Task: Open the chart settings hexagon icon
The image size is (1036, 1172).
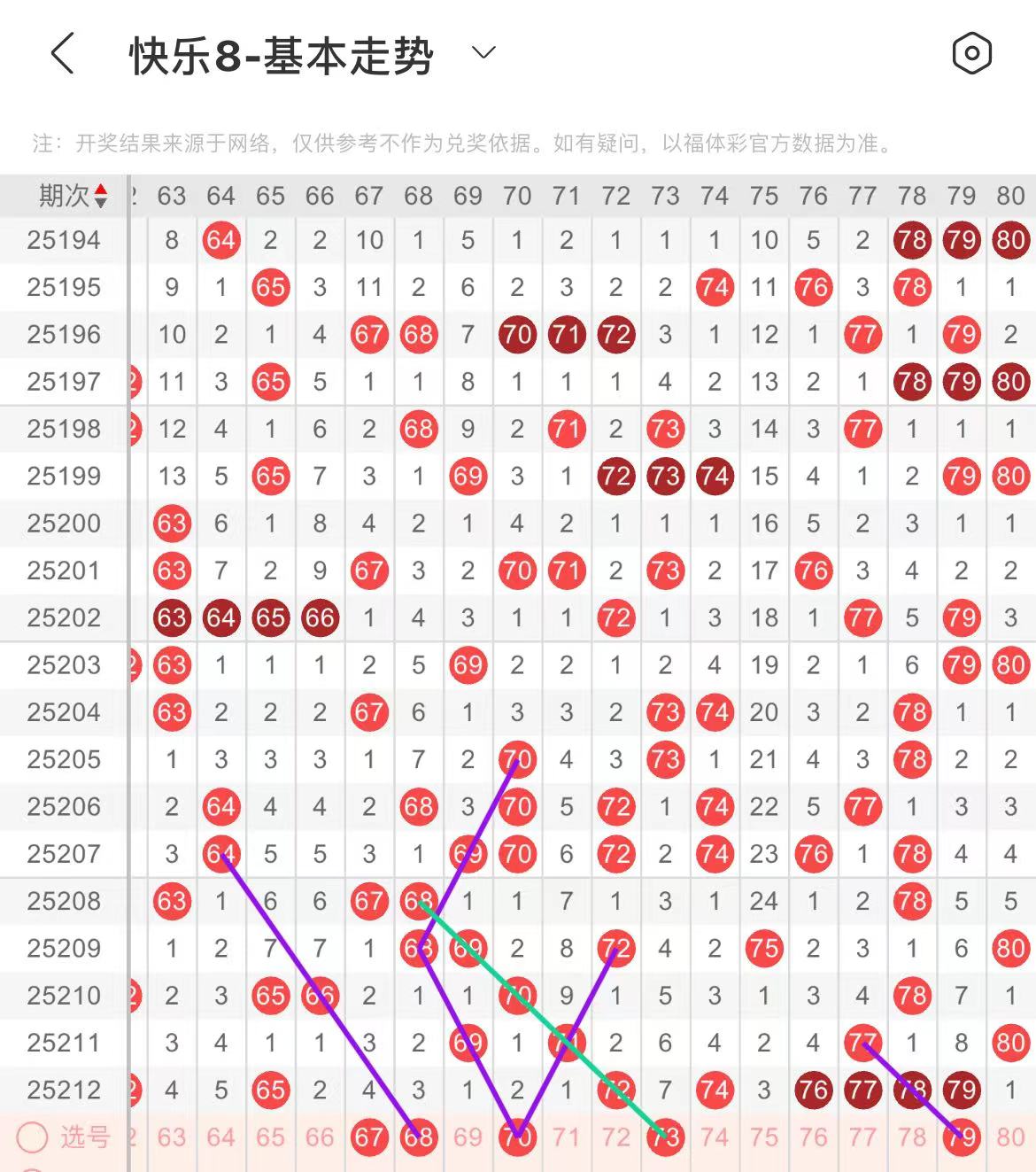Action: click(x=971, y=54)
